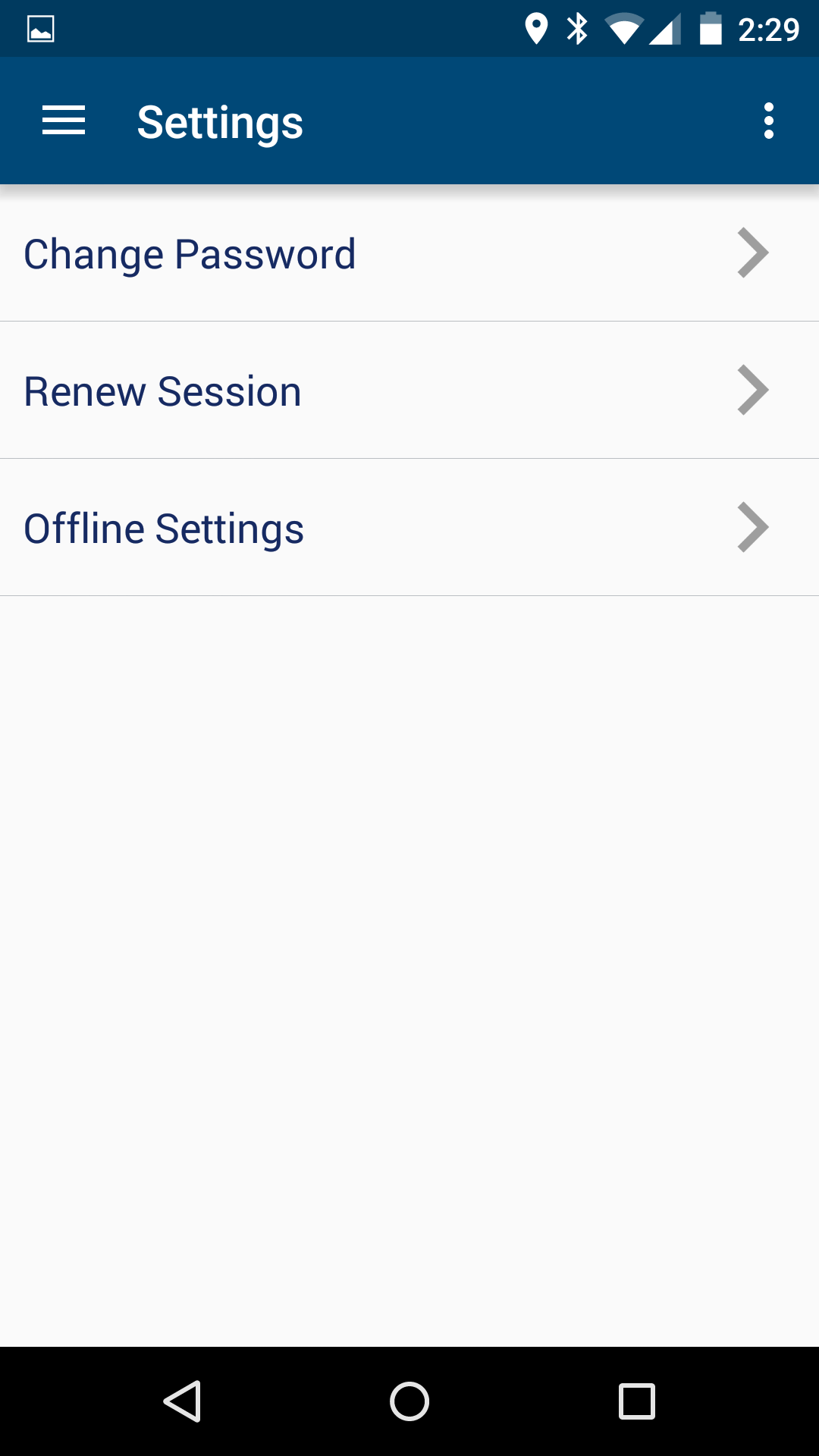Screen dimensions: 819x1456
Task: Go to the home screen
Action: pos(409,1401)
